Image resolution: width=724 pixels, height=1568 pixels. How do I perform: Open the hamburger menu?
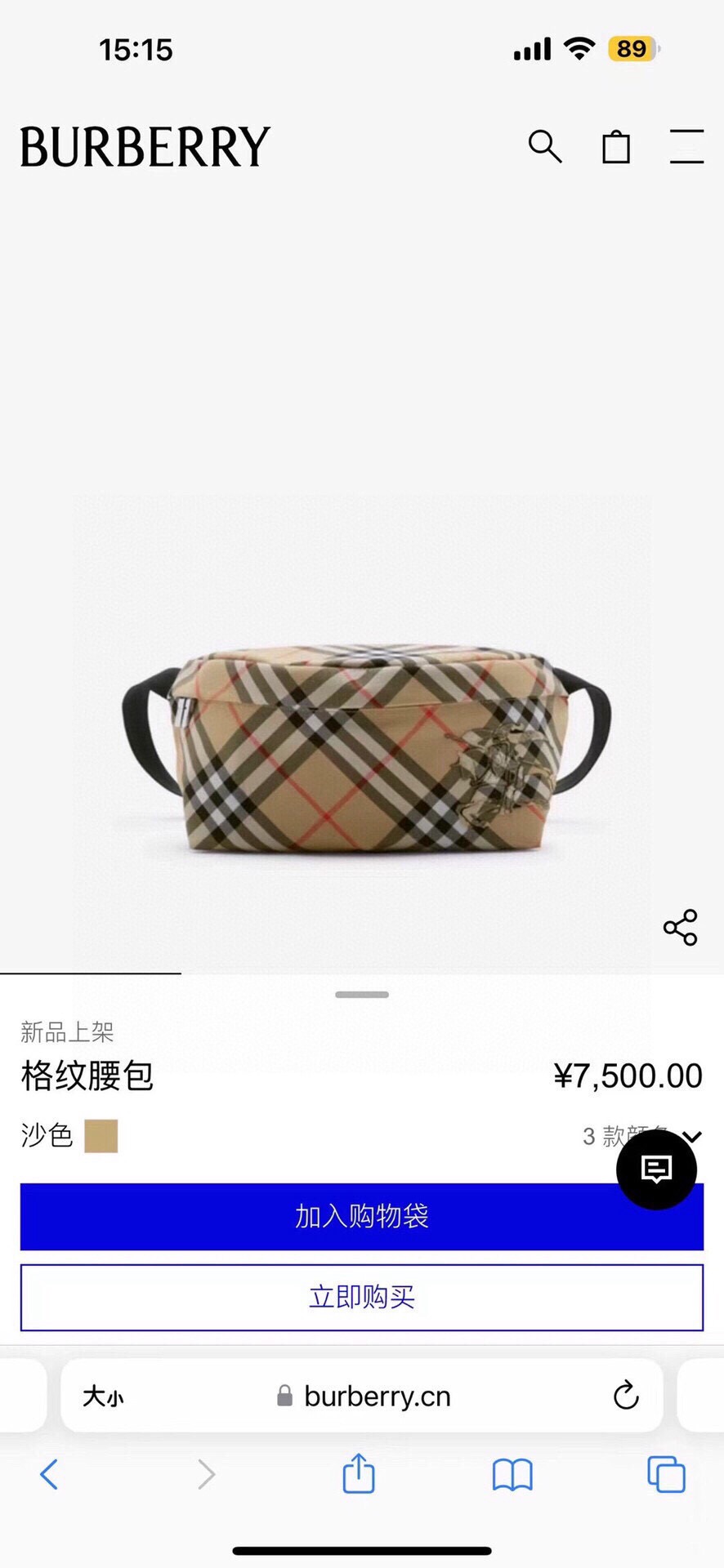pos(686,147)
